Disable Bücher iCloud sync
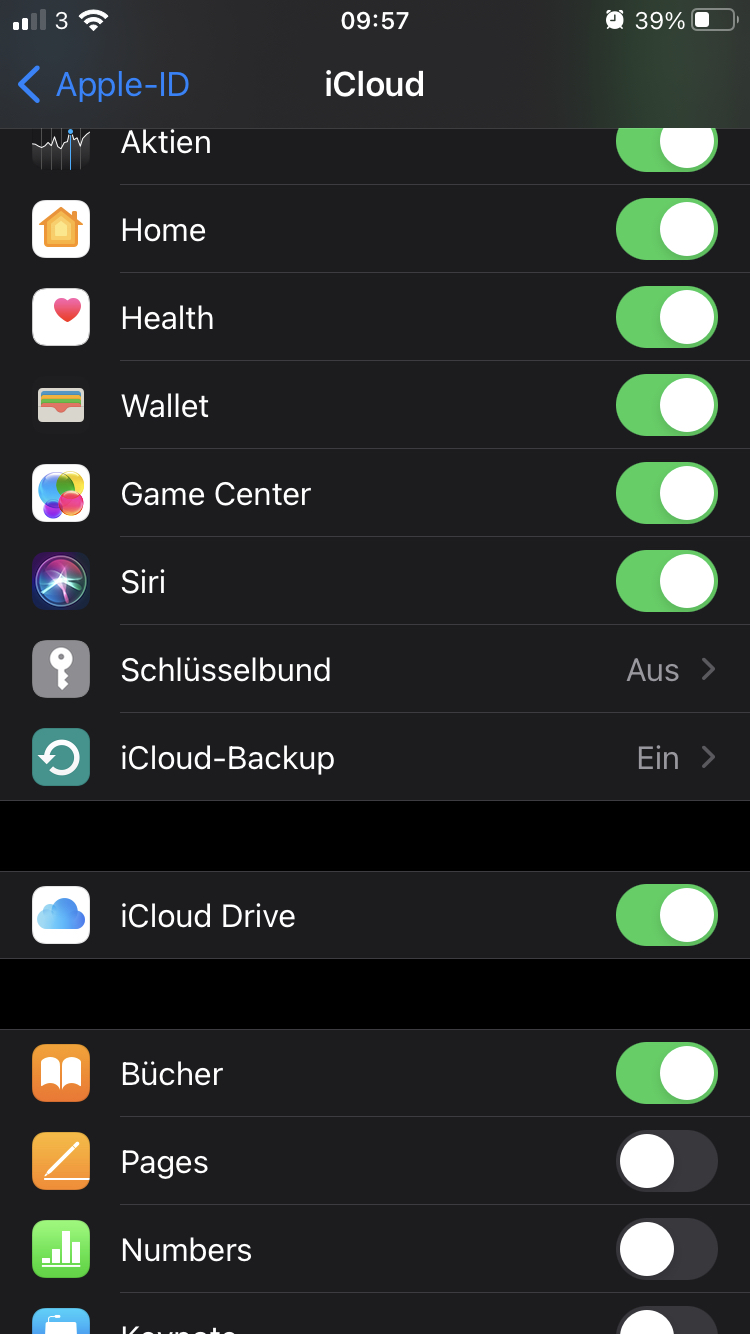Viewport: 750px width, 1334px height. coord(666,1073)
